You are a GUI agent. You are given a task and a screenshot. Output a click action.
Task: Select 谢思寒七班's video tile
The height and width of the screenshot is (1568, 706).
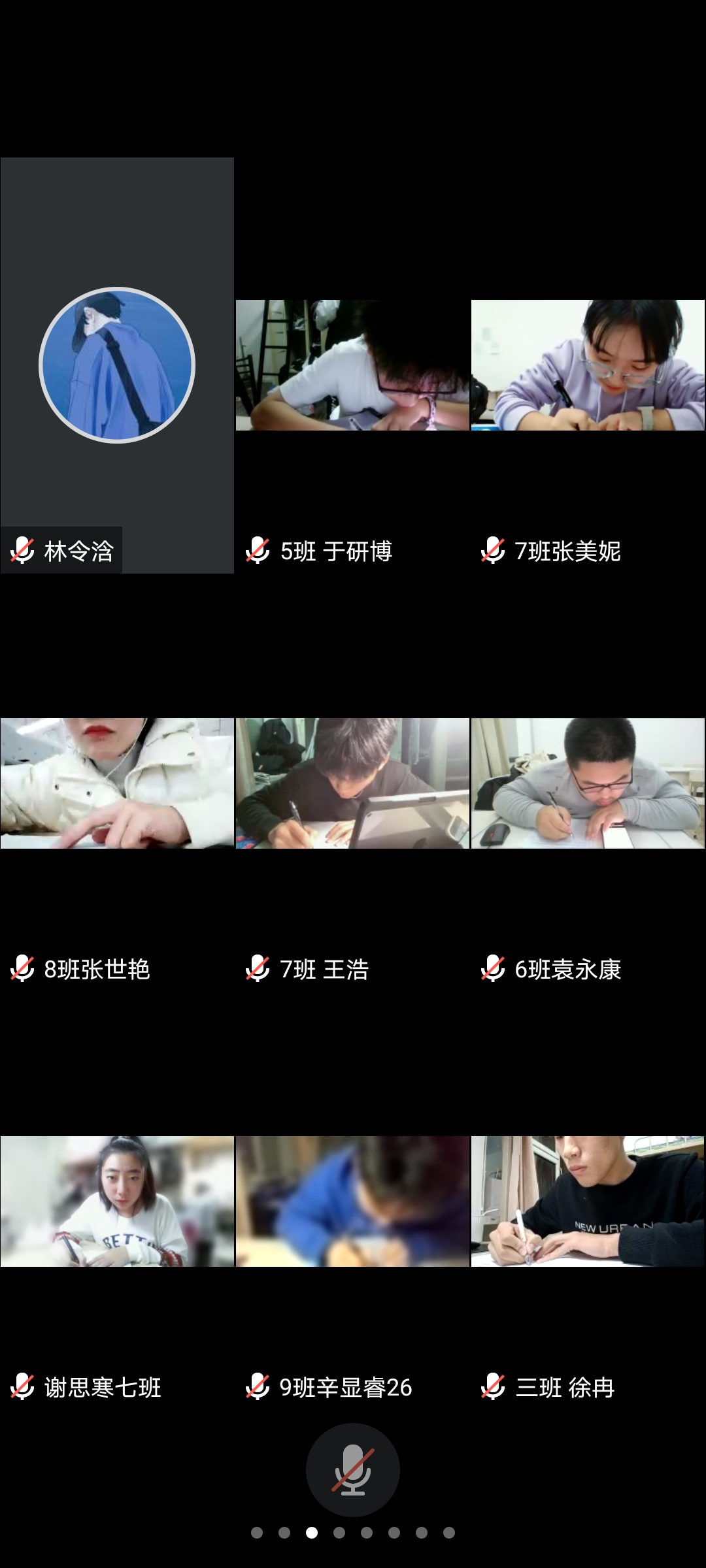pos(117,1201)
